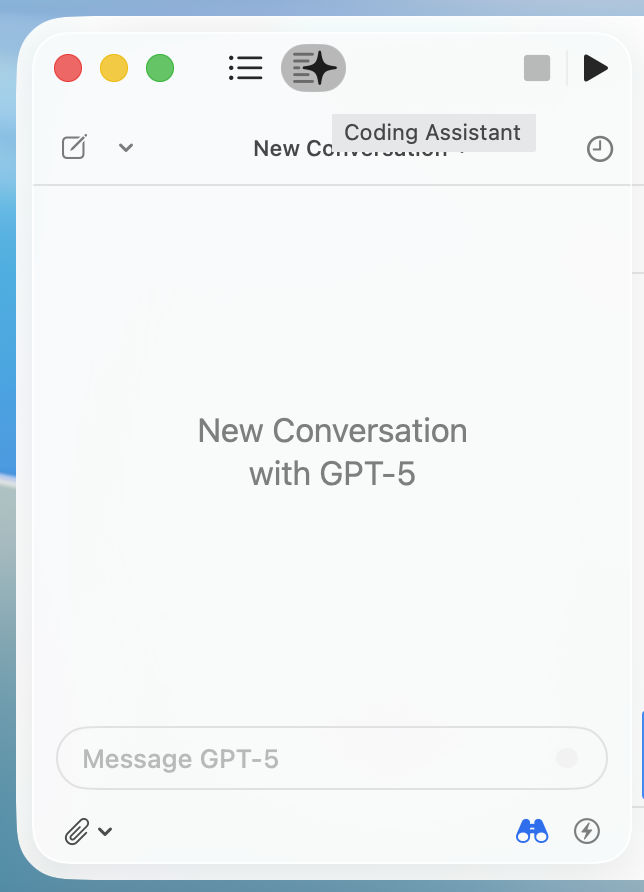Expand the chevron next to compose icon
The width and height of the screenshot is (644, 892).
(126, 148)
